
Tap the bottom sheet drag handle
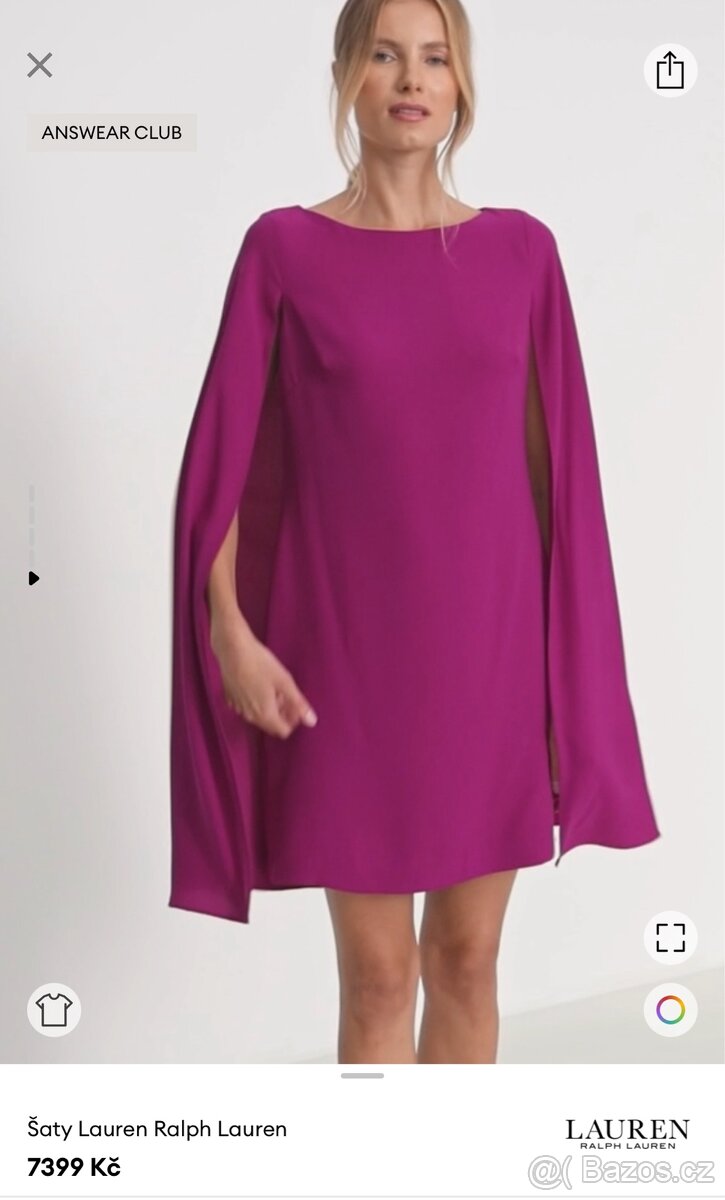pos(362,1075)
